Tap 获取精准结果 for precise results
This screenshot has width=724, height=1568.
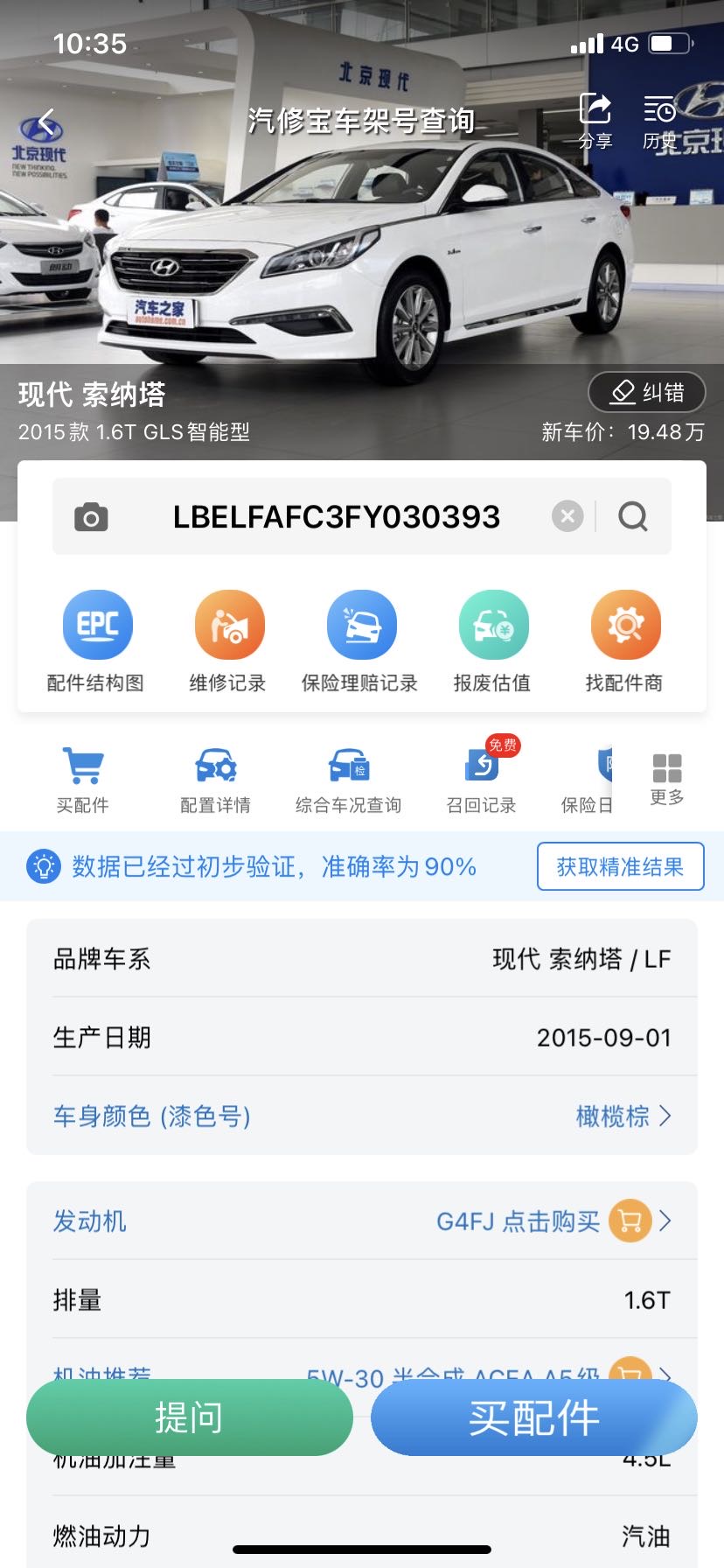tap(620, 866)
